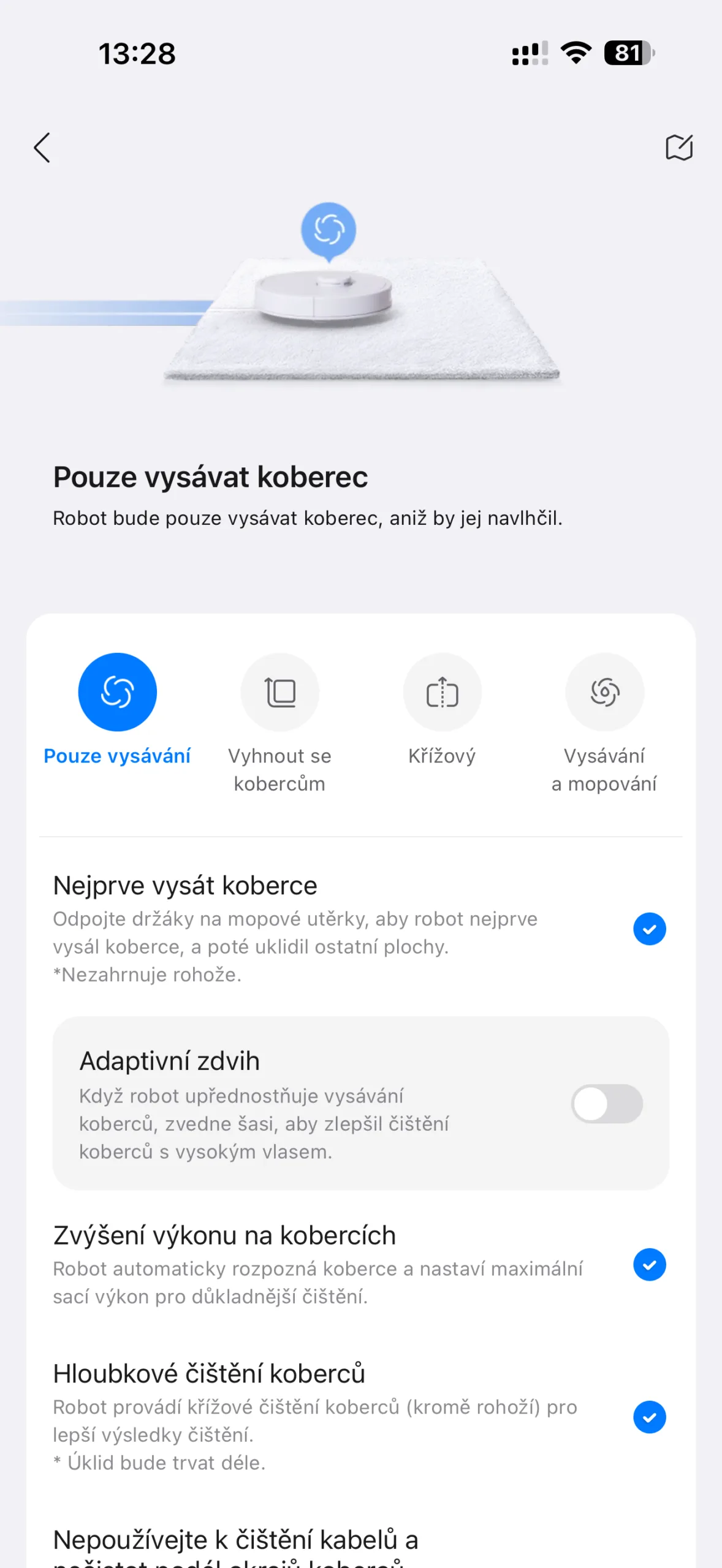Select Vysávání a mopování mode
This screenshot has width=722, height=1568.
pyautogui.click(x=604, y=693)
